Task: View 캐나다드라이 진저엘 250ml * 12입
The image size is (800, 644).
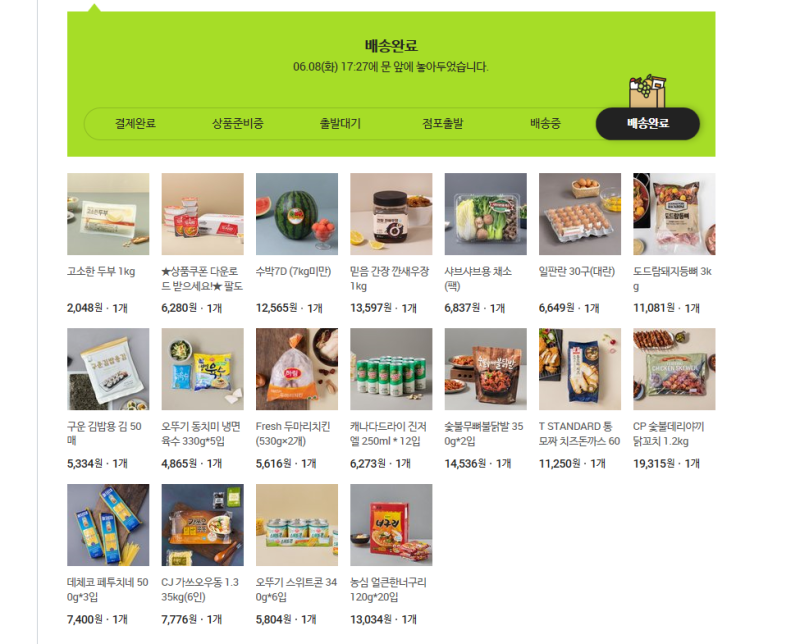Action: click(391, 369)
